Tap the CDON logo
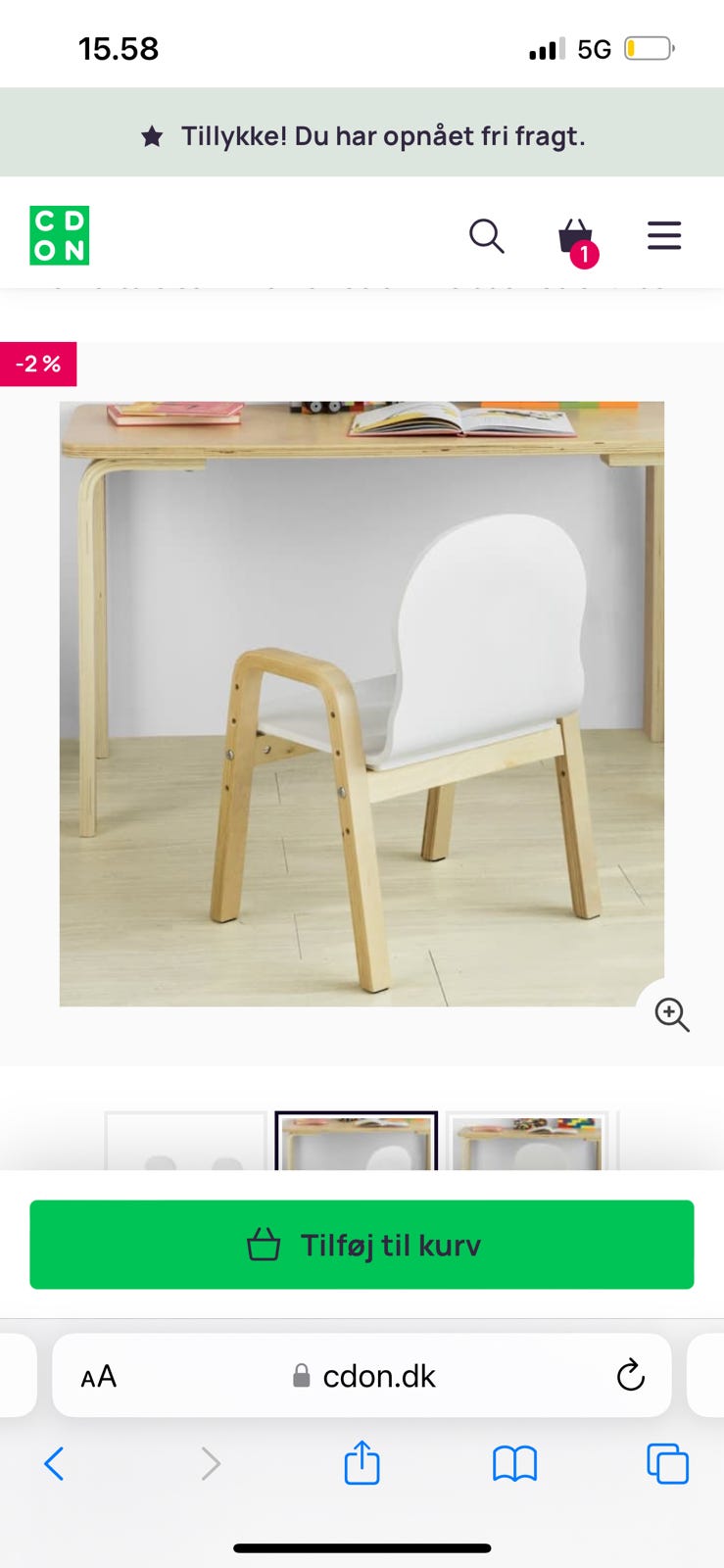The height and width of the screenshot is (1568, 724). [x=59, y=236]
